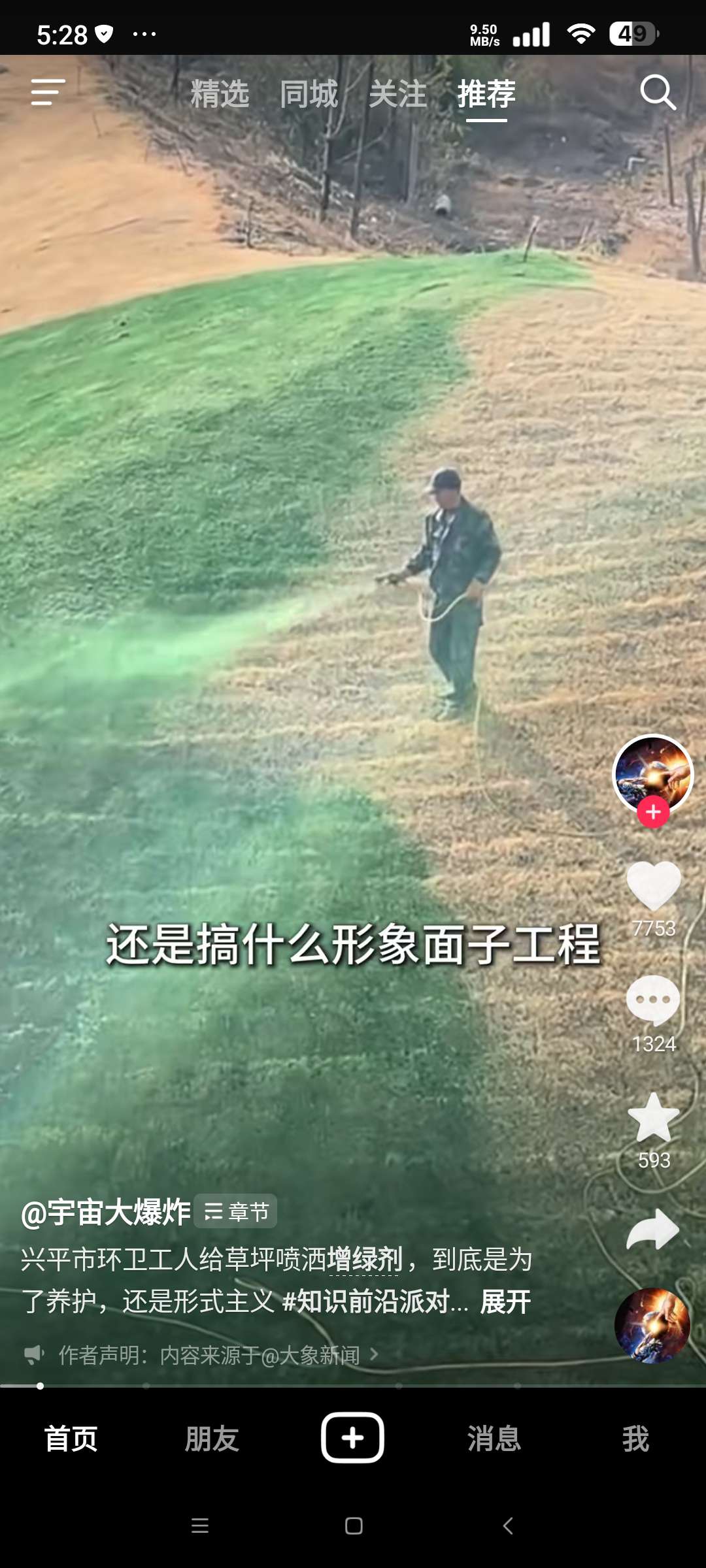Switch to the 关注 tab
Screen dimensions: 706x1568
point(397,94)
